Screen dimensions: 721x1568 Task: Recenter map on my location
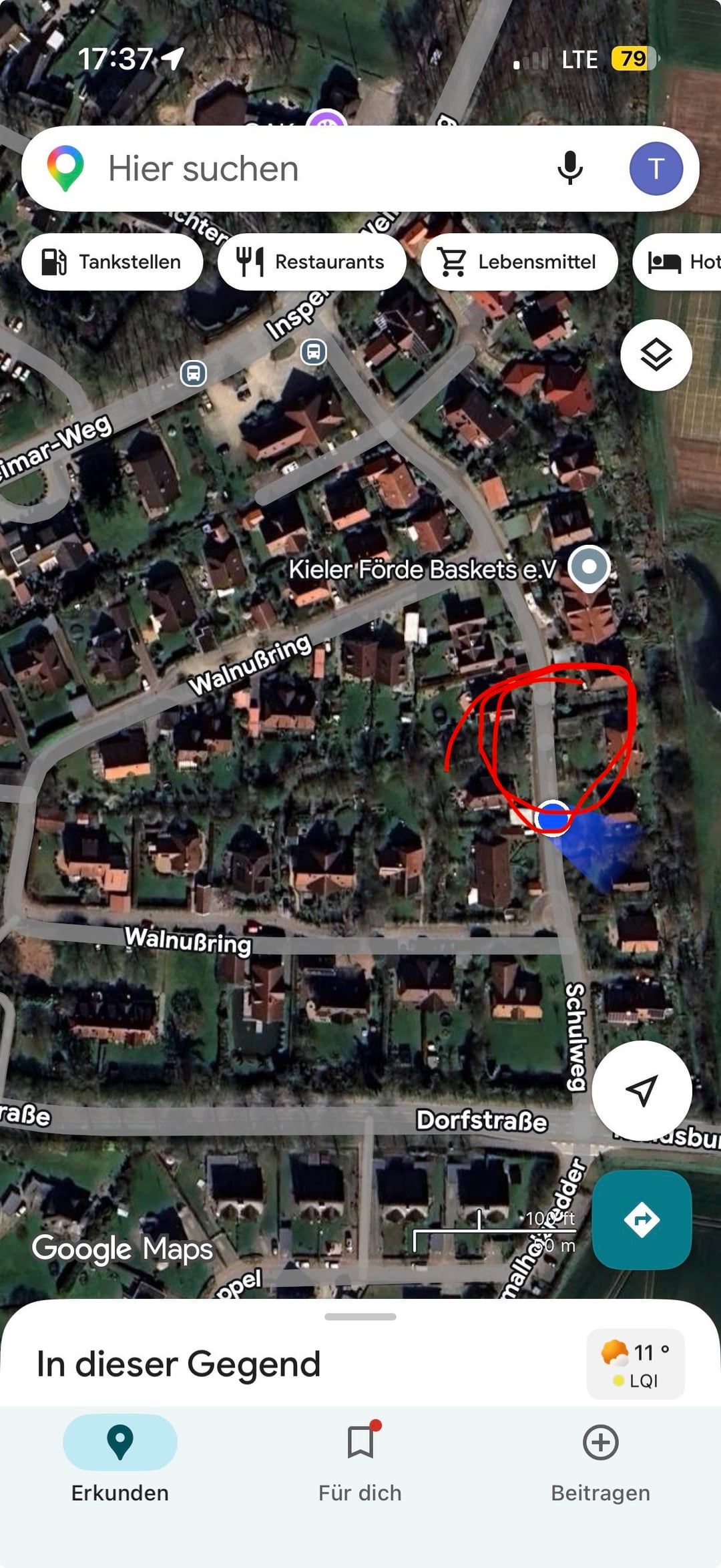click(x=642, y=1091)
